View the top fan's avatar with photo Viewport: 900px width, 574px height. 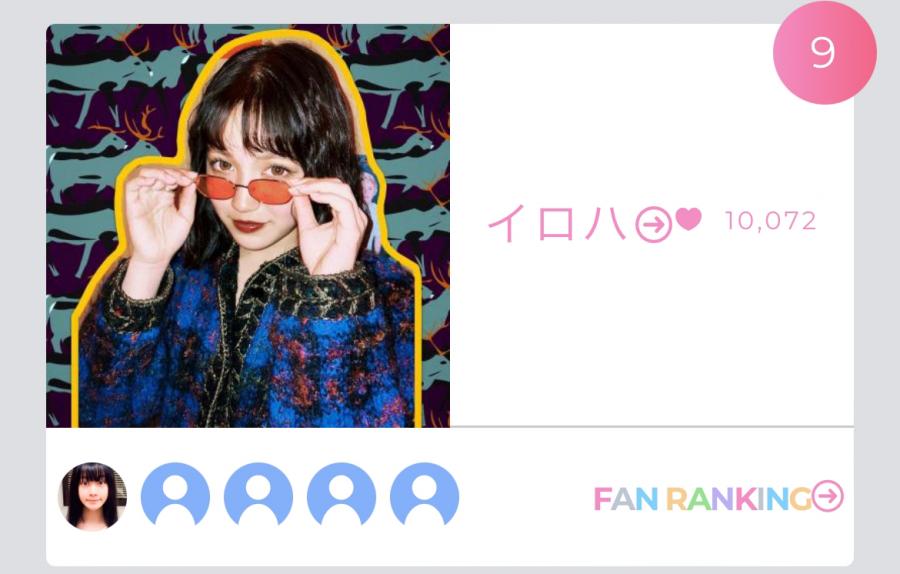tap(93, 496)
